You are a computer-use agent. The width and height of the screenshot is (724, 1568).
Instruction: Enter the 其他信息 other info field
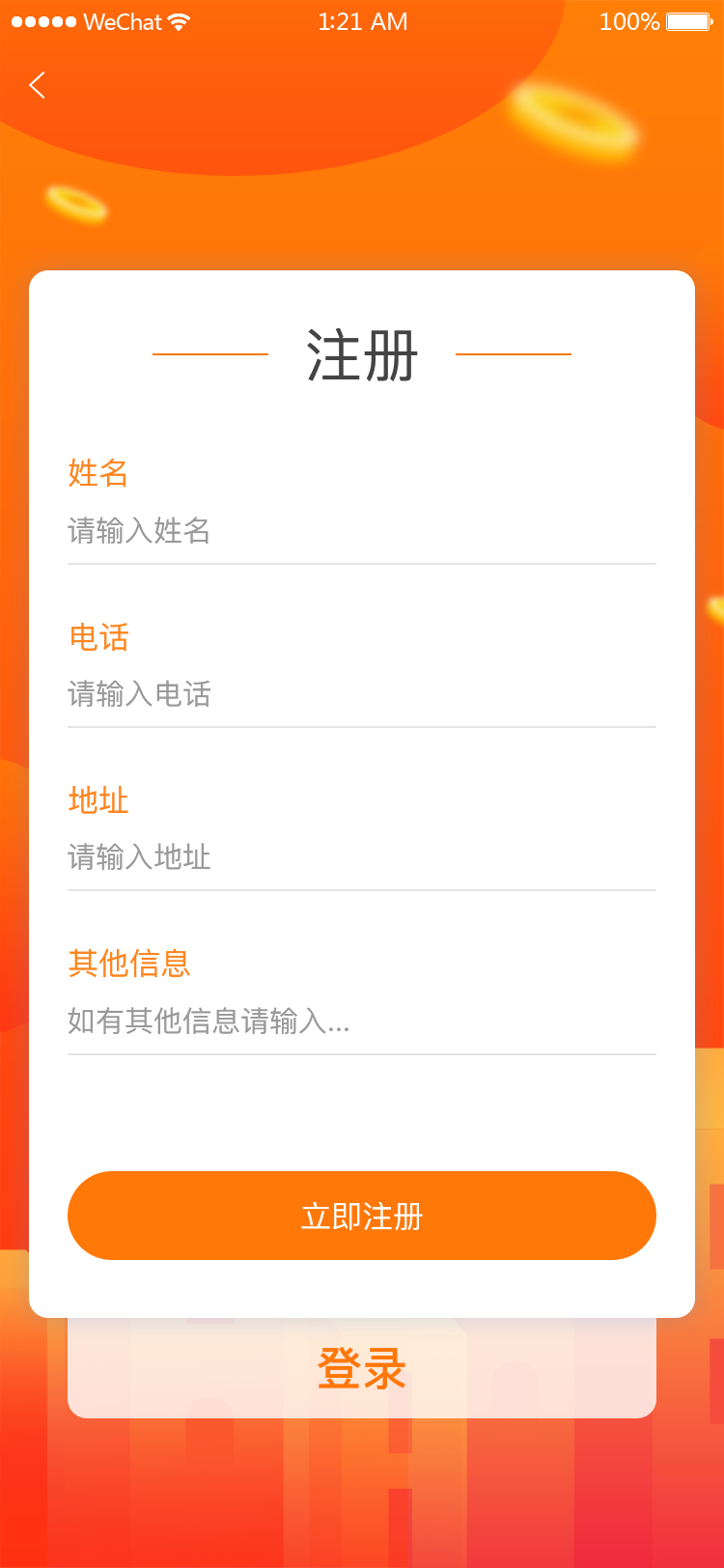pyautogui.click(x=361, y=1021)
